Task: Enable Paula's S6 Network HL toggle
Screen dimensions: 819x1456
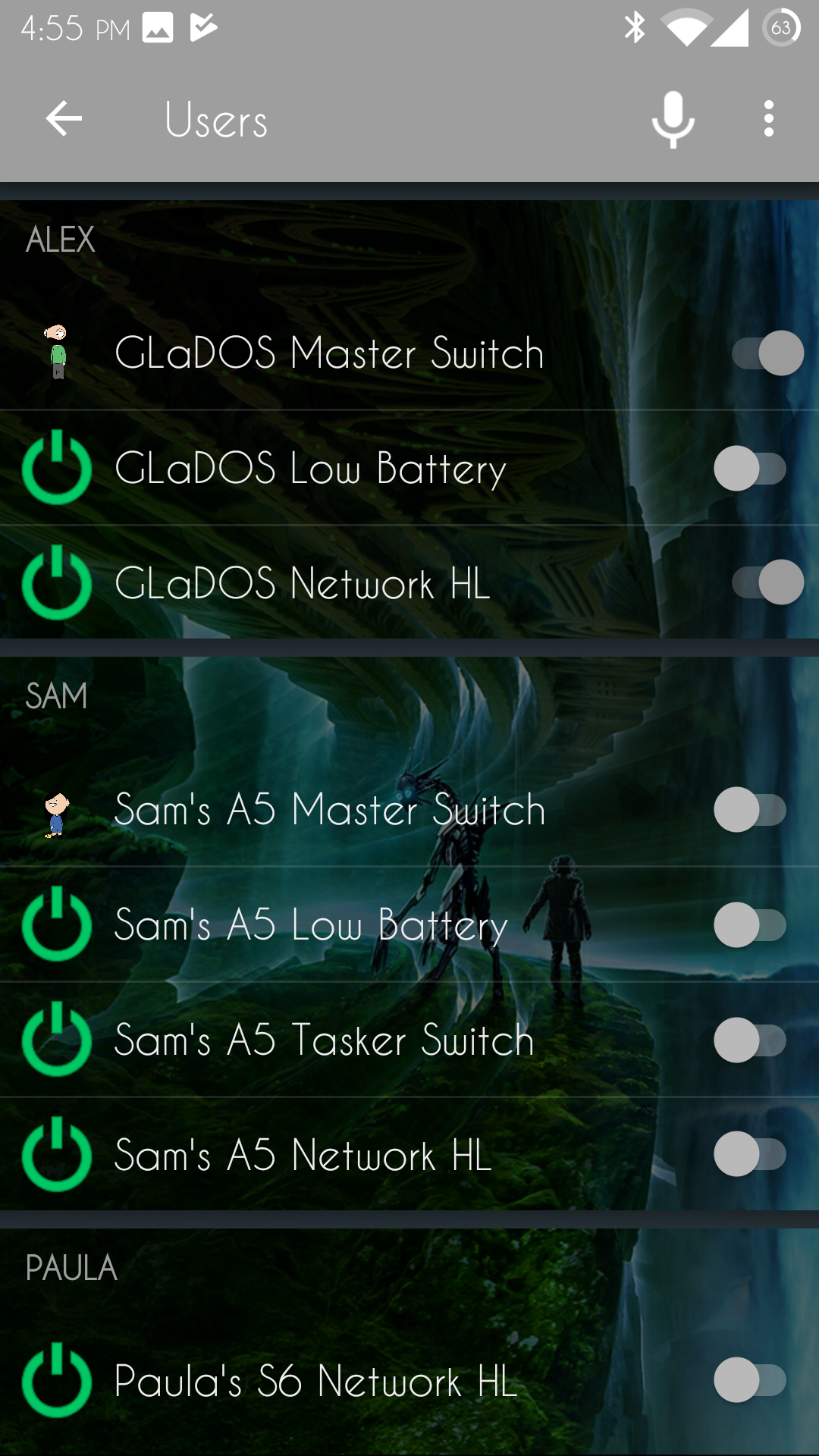Action: pyautogui.click(x=752, y=1382)
